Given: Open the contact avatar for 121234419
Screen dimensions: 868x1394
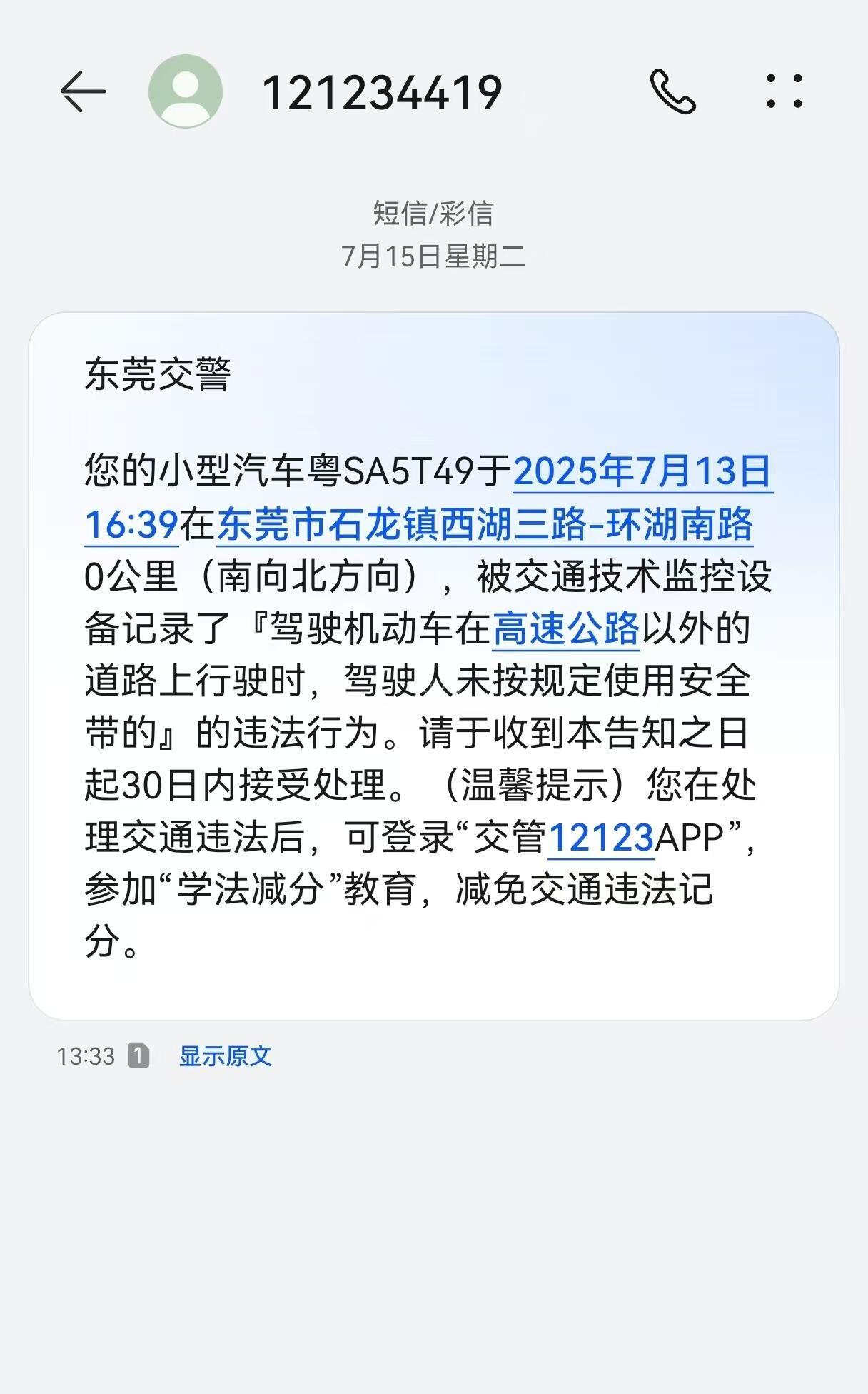Looking at the screenshot, I should 186,91.
